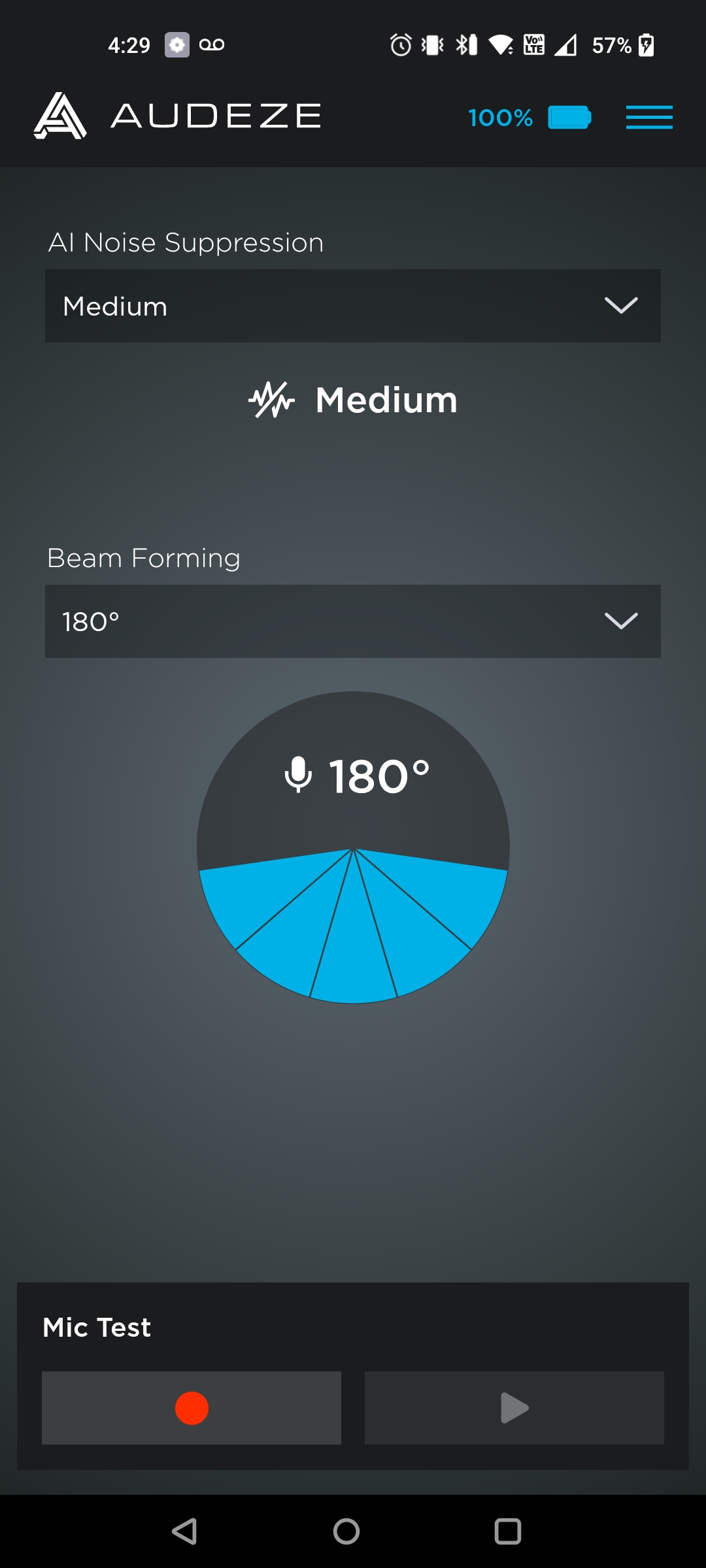Open the Beam Forming angle dropdown

tap(353, 621)
